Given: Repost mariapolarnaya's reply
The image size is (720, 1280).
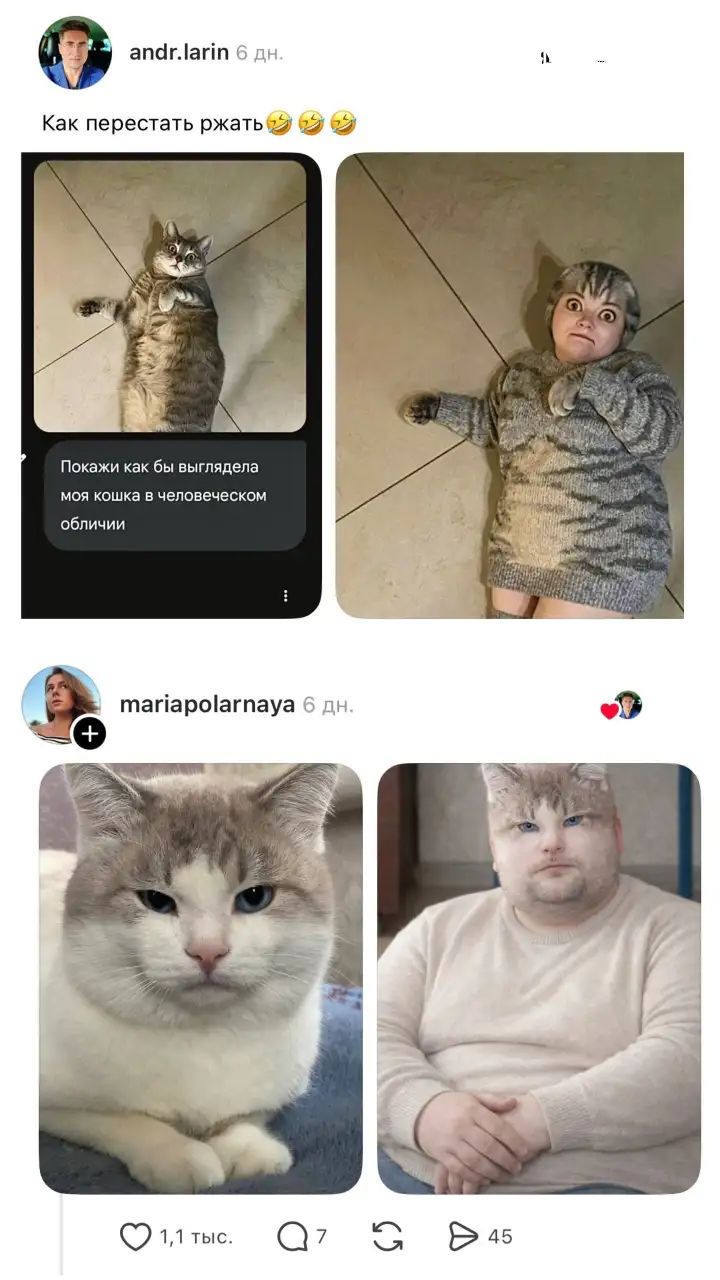Looking at the screenshot, I should tap(387, 1237).
